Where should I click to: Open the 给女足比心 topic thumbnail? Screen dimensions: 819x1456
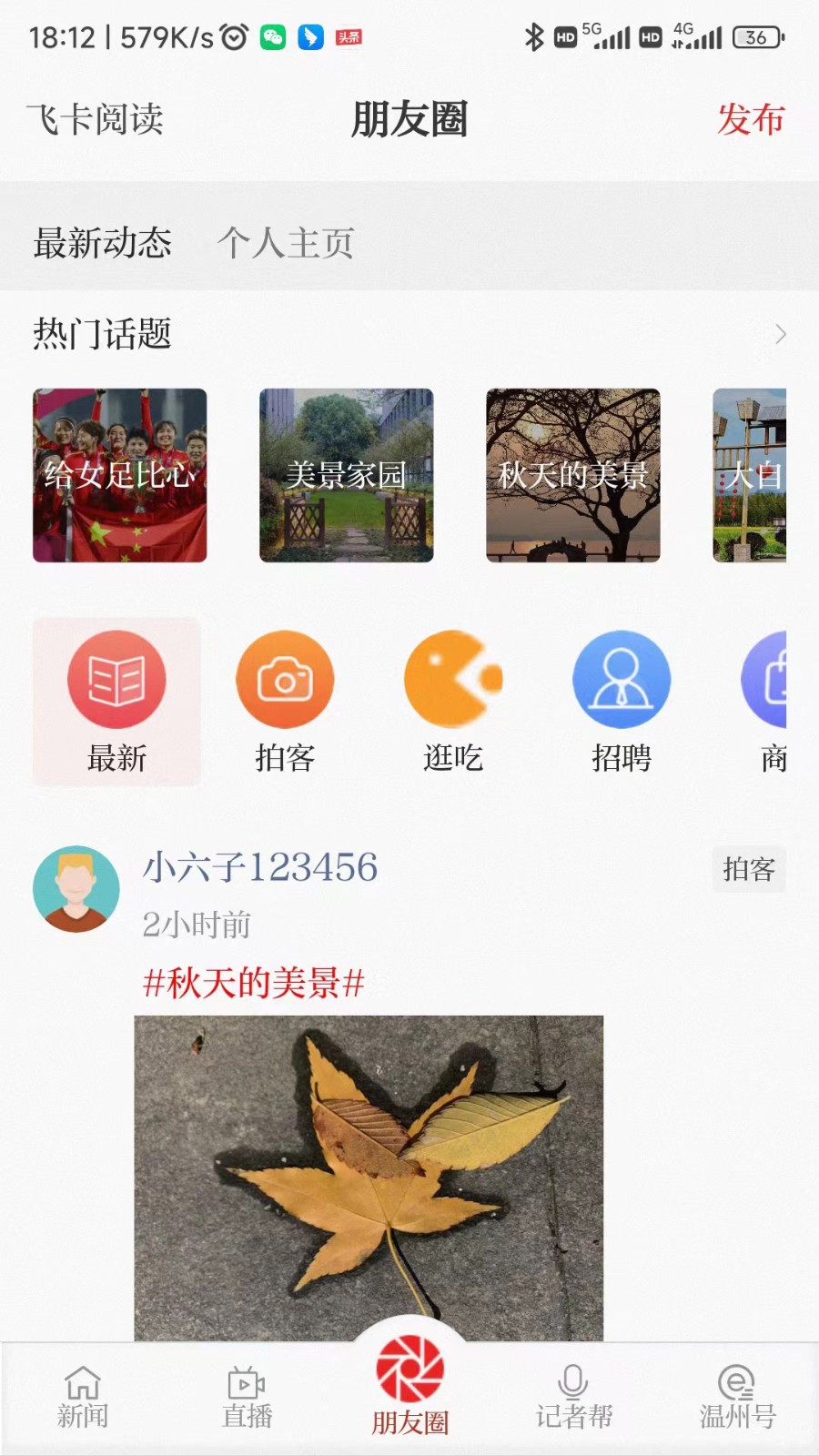(119, 477)
